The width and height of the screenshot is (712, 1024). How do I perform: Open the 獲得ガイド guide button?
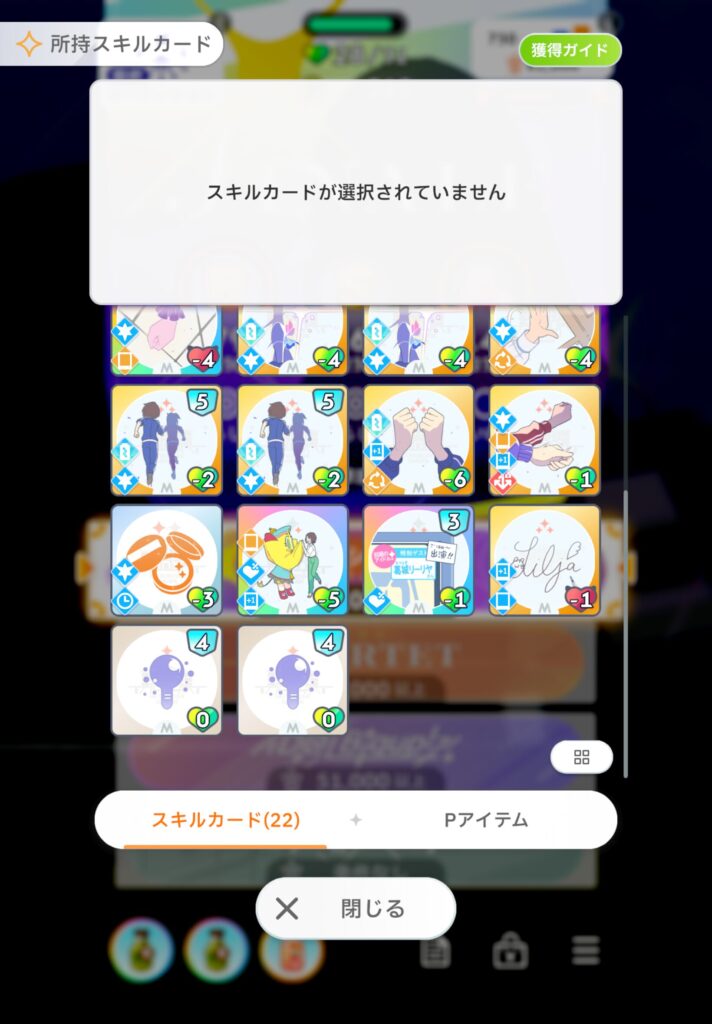click(x=570, y=50)
